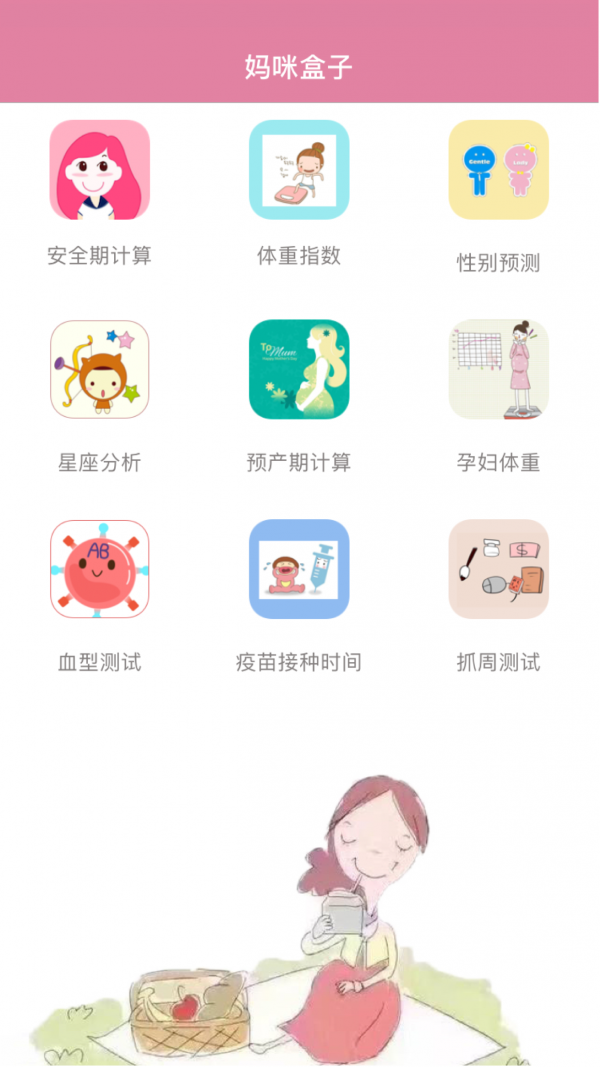Open the 预产期计算 due date calculator
Viewport: 600px width, 1067px height.
click(299, 369)
